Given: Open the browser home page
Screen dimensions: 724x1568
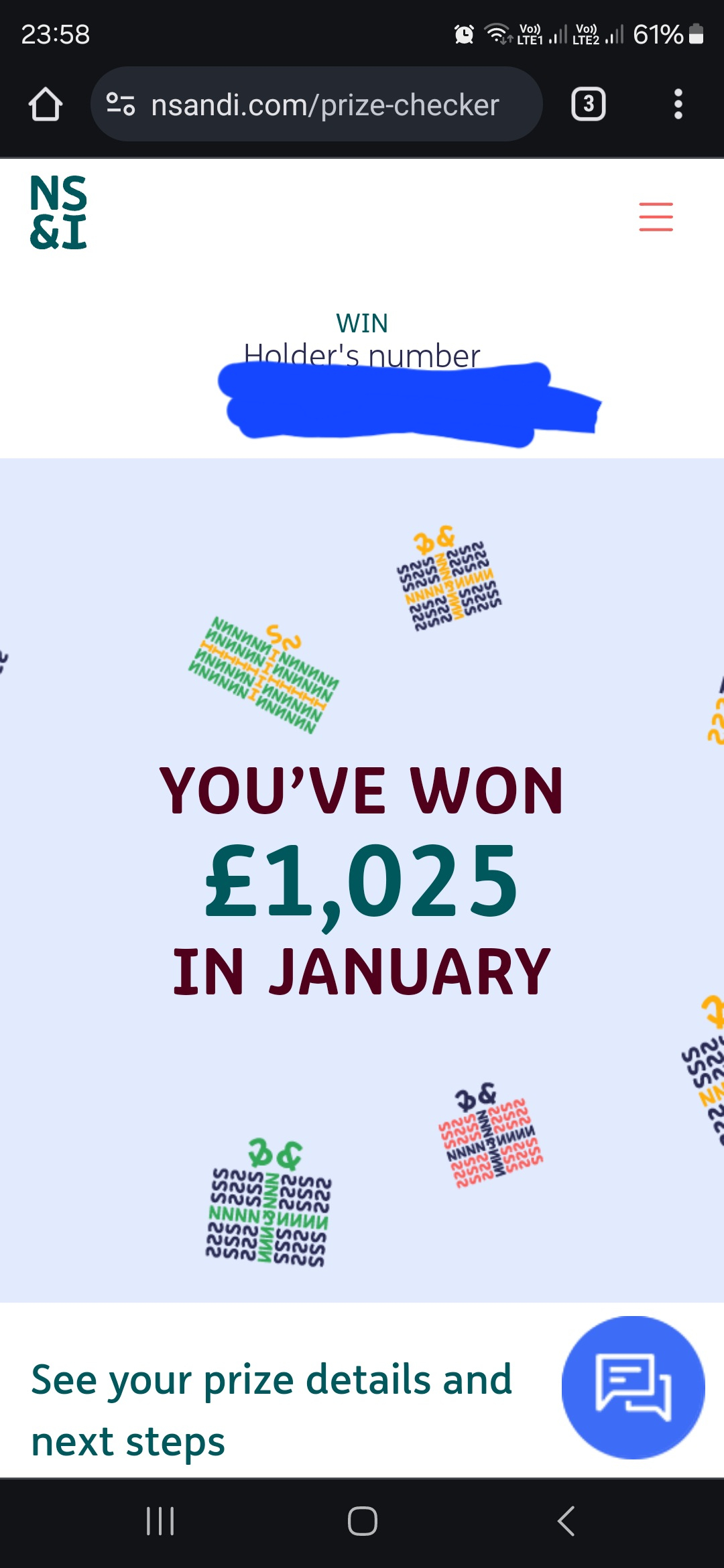Looking at the screenshot, I should (x=46, y=105).
